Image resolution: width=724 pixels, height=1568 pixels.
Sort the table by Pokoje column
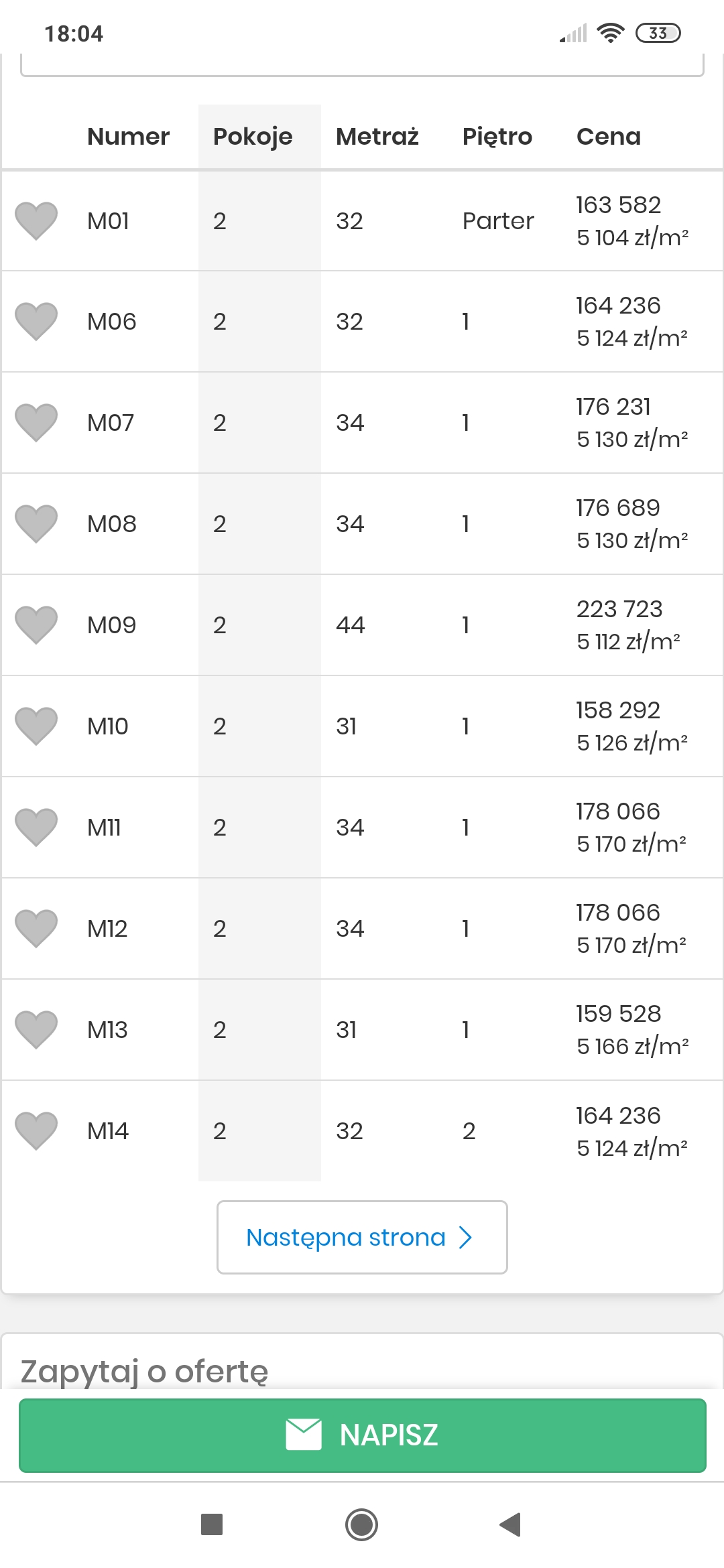(253, 137)
